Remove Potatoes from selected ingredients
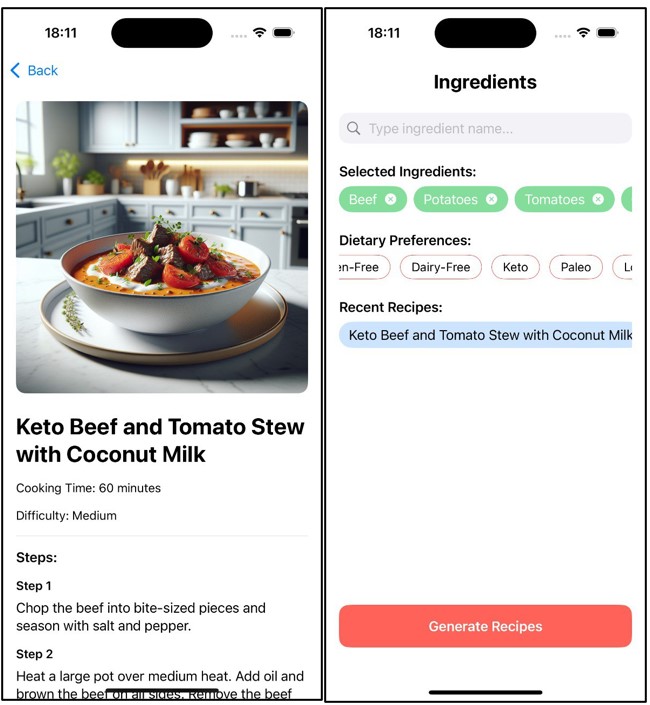Image resolution: width=650 pixels, height=705 pixels. (492, 199)
